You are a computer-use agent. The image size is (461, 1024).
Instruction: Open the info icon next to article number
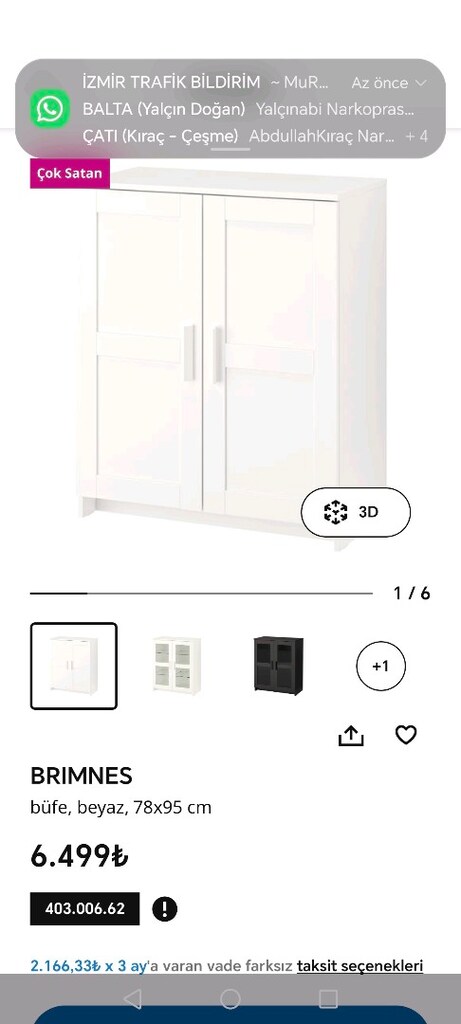[x=165, y=908]
